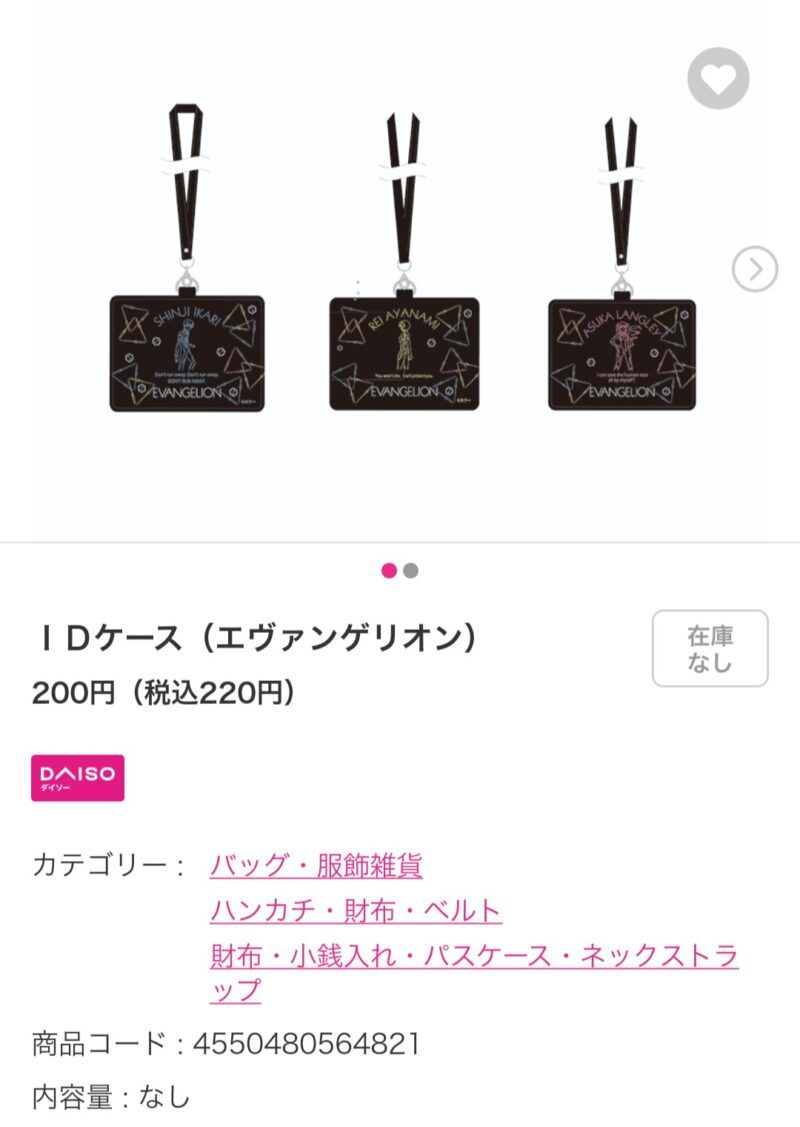The width and height of the screenshot is (800, 1127).
Task: Open the バッグ・服飾雑貨 category link
Action: 316,865
